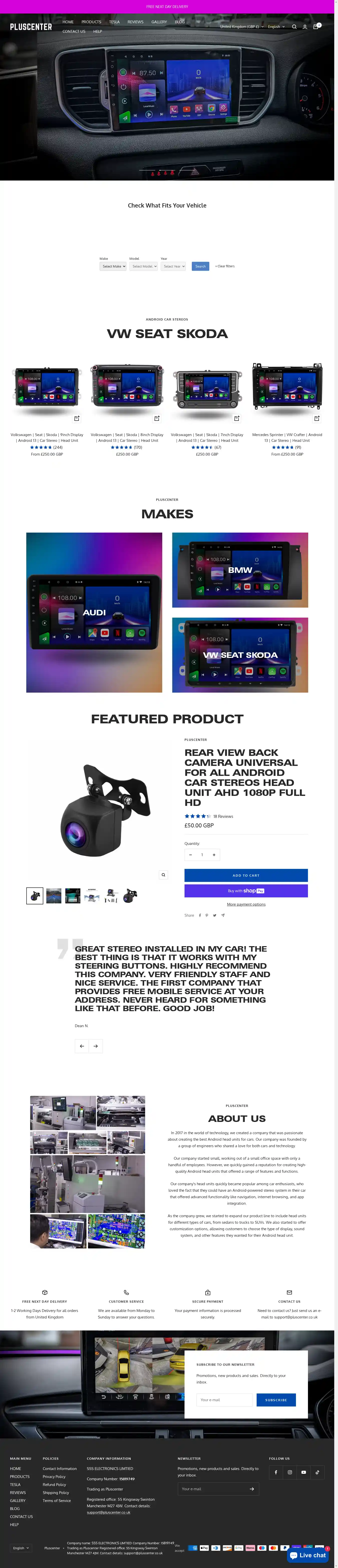
Task: Open the shopping cart icon
Action: pos(315,27)
